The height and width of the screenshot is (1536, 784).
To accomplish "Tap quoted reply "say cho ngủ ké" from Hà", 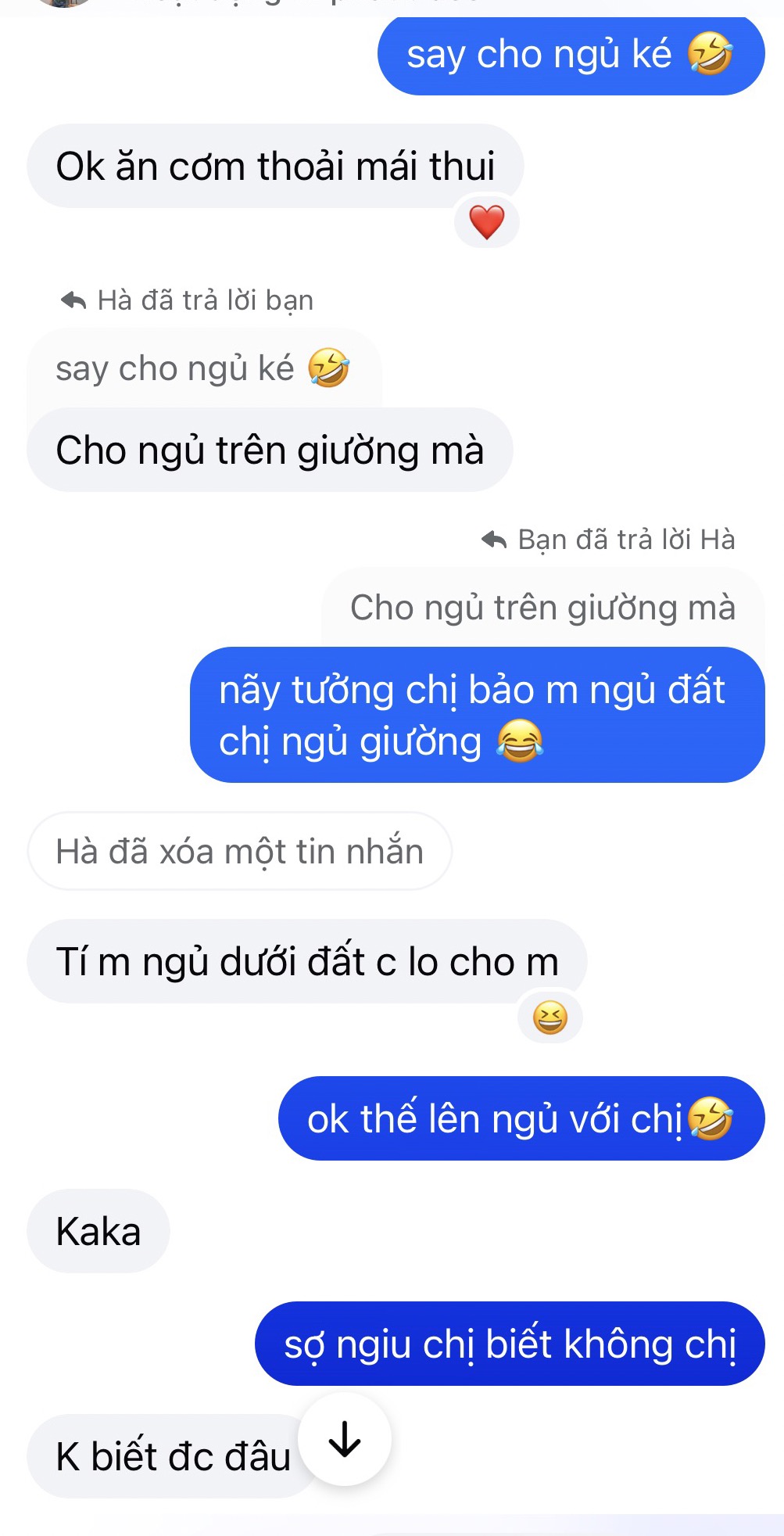I will pos(202,368).
